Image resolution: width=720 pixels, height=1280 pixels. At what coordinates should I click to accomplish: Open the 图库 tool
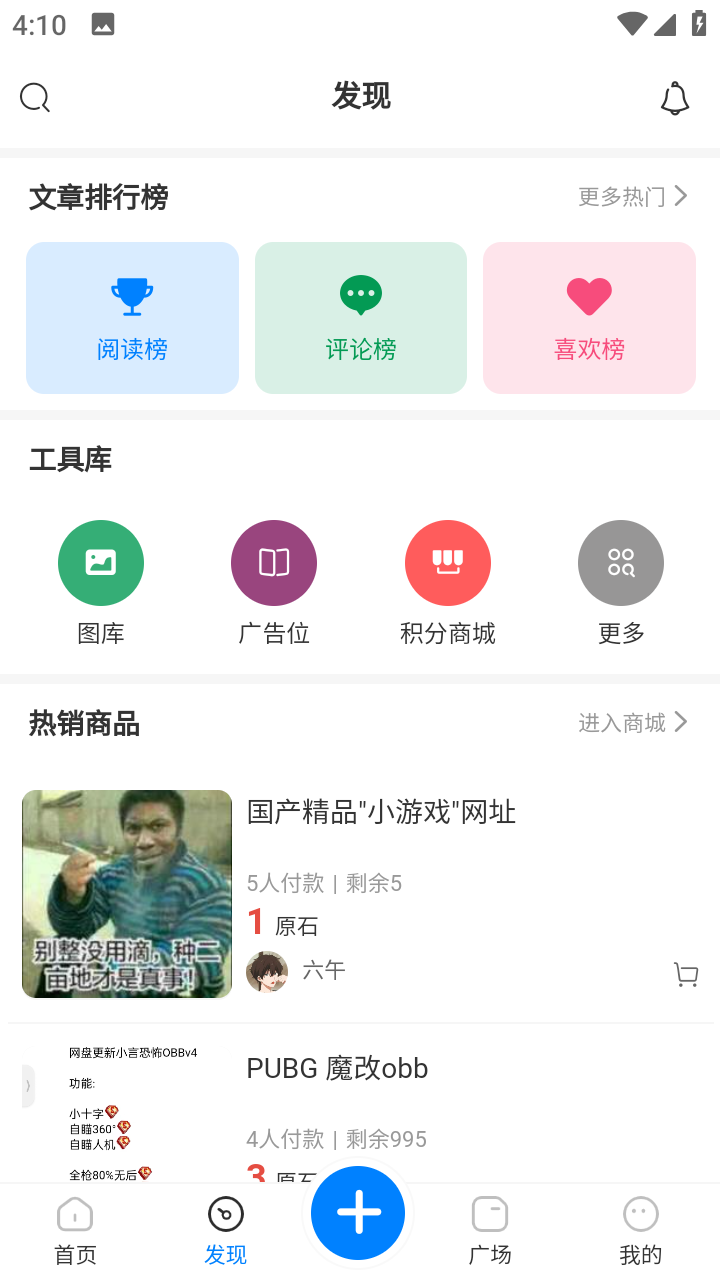click(x=101, y=563)
